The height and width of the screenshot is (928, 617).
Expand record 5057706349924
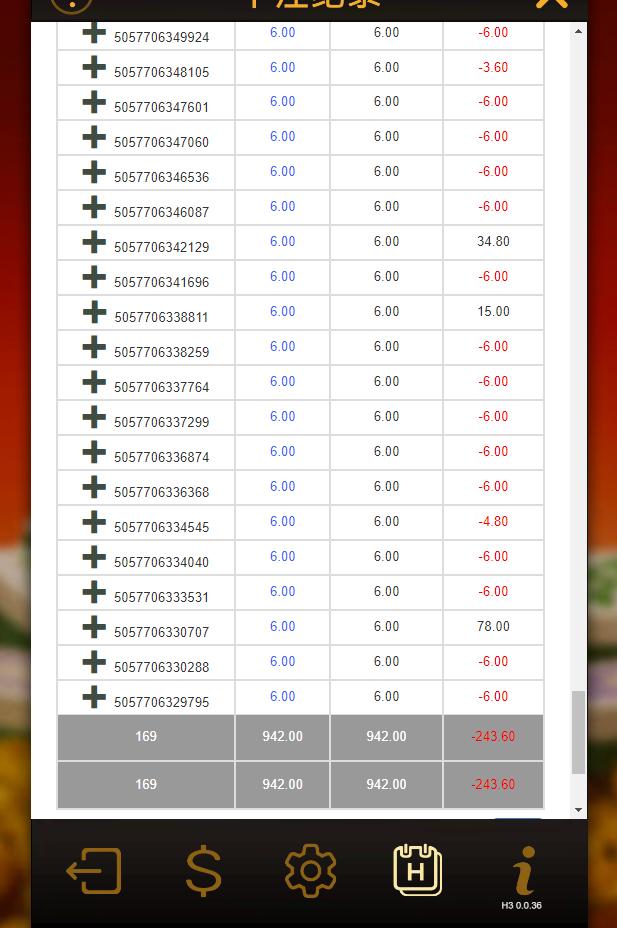point(94,33)
